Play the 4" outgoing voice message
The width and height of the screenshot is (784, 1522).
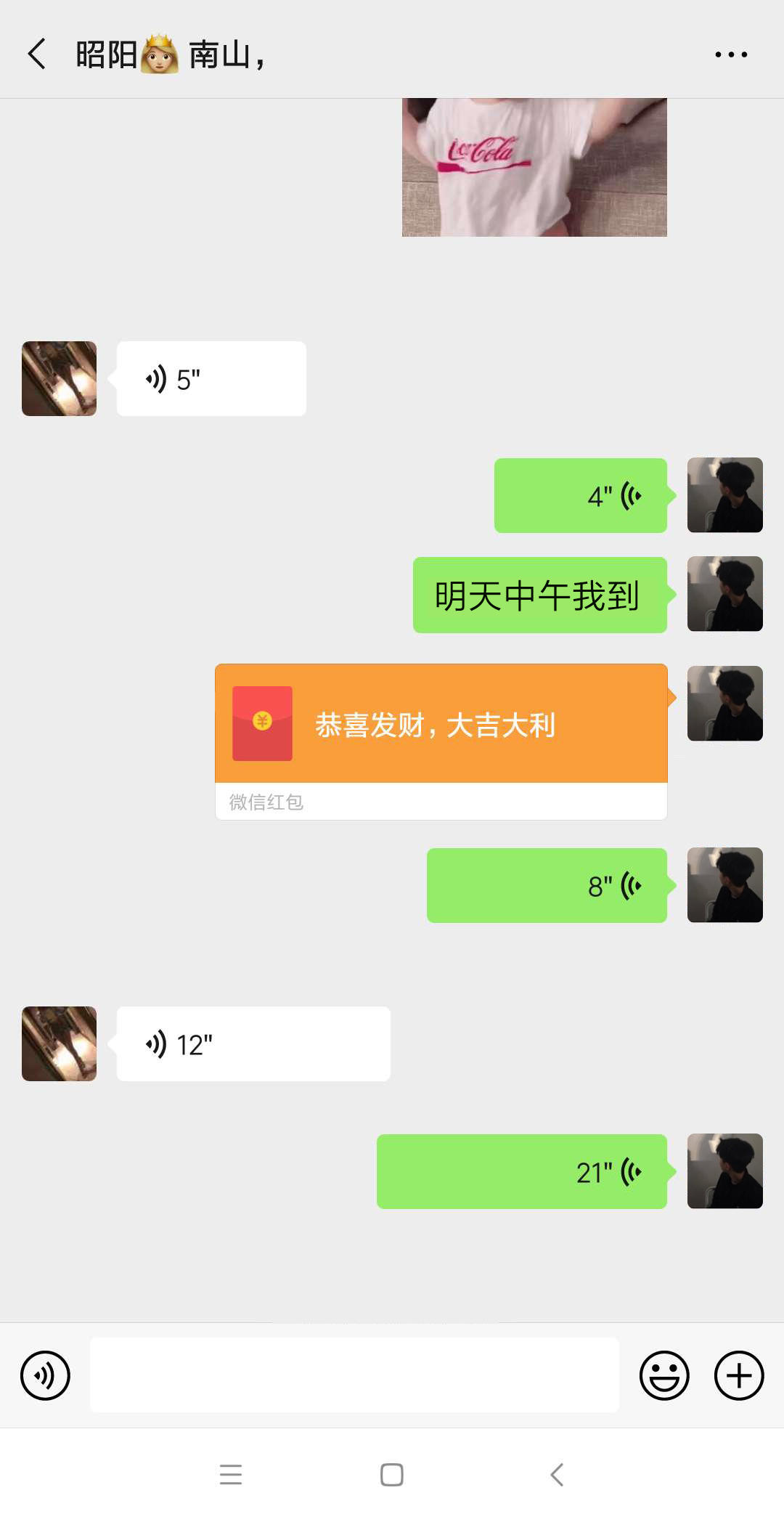coord(580,495)
